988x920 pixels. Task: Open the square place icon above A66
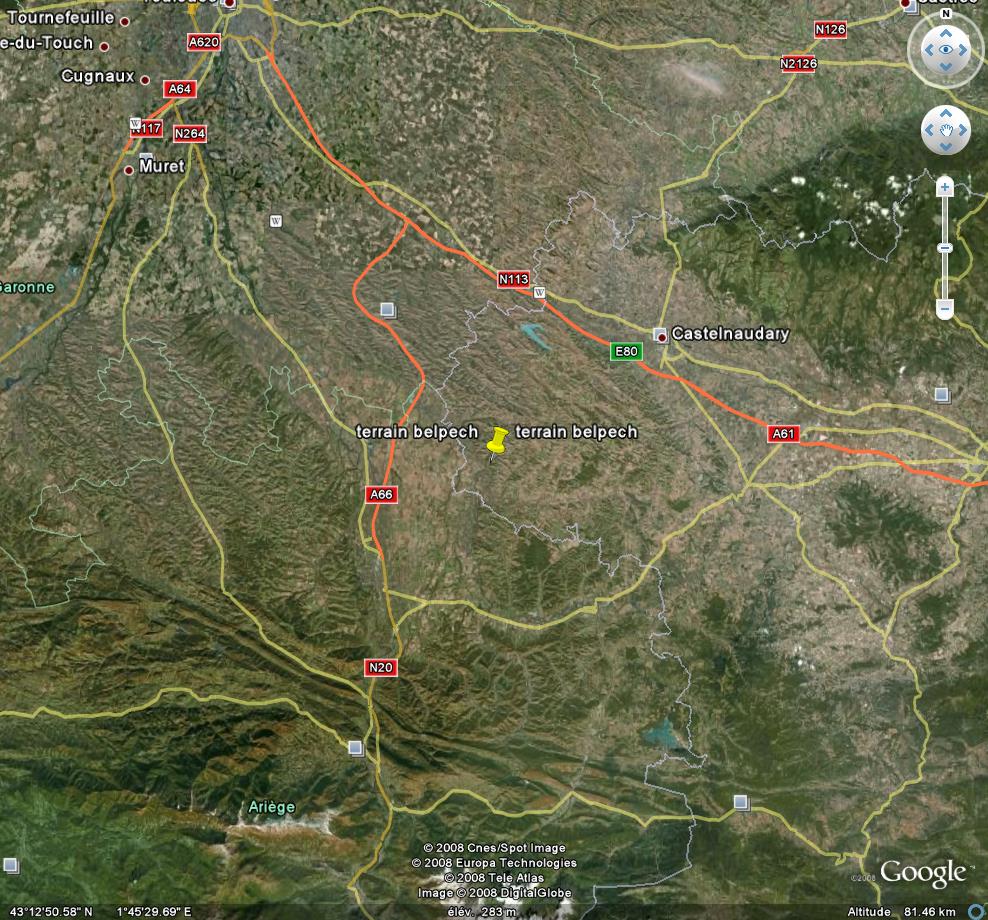(x=386, y=309)
